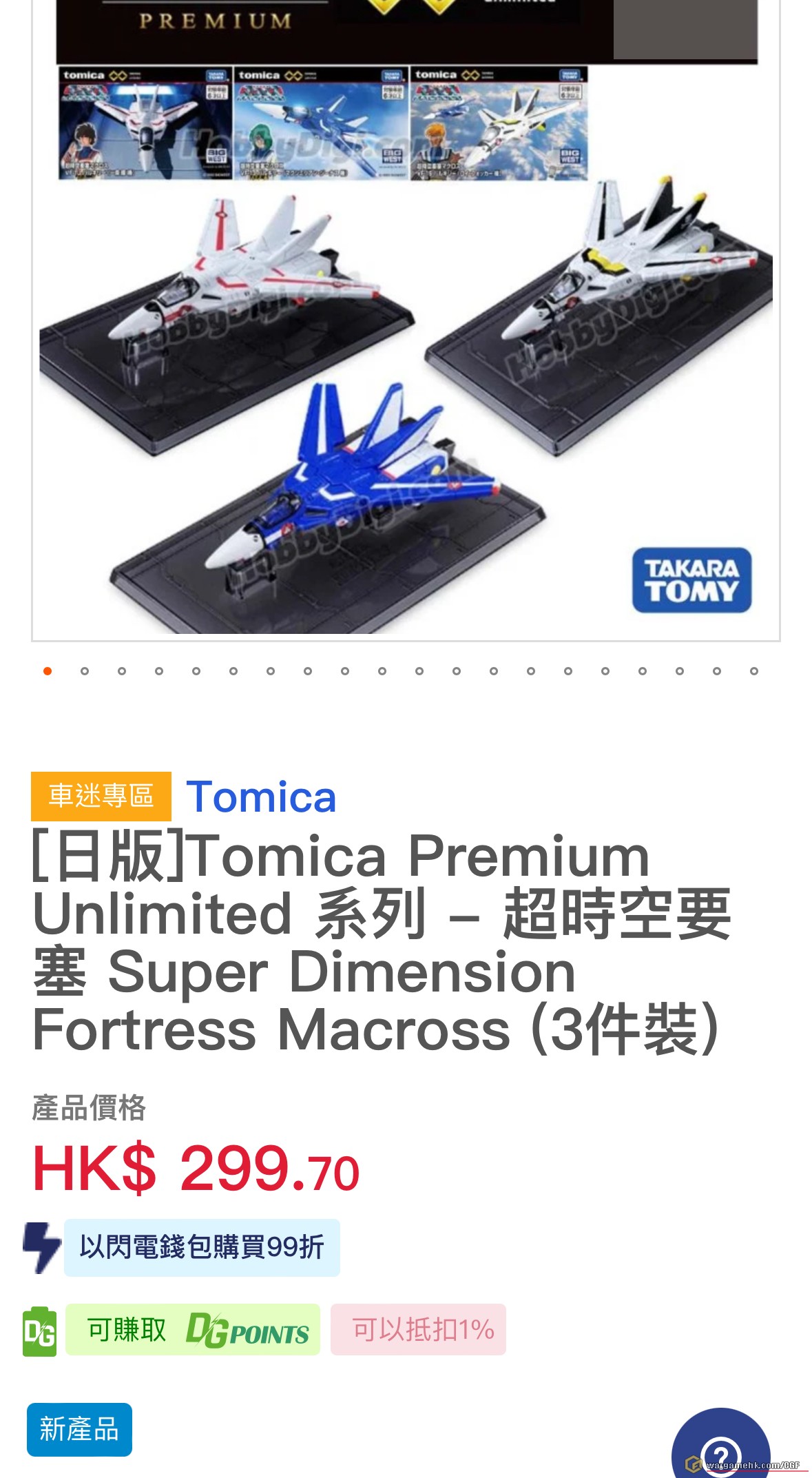
Task: Open the 車迷專區 category tag
Action: [101, 797]
